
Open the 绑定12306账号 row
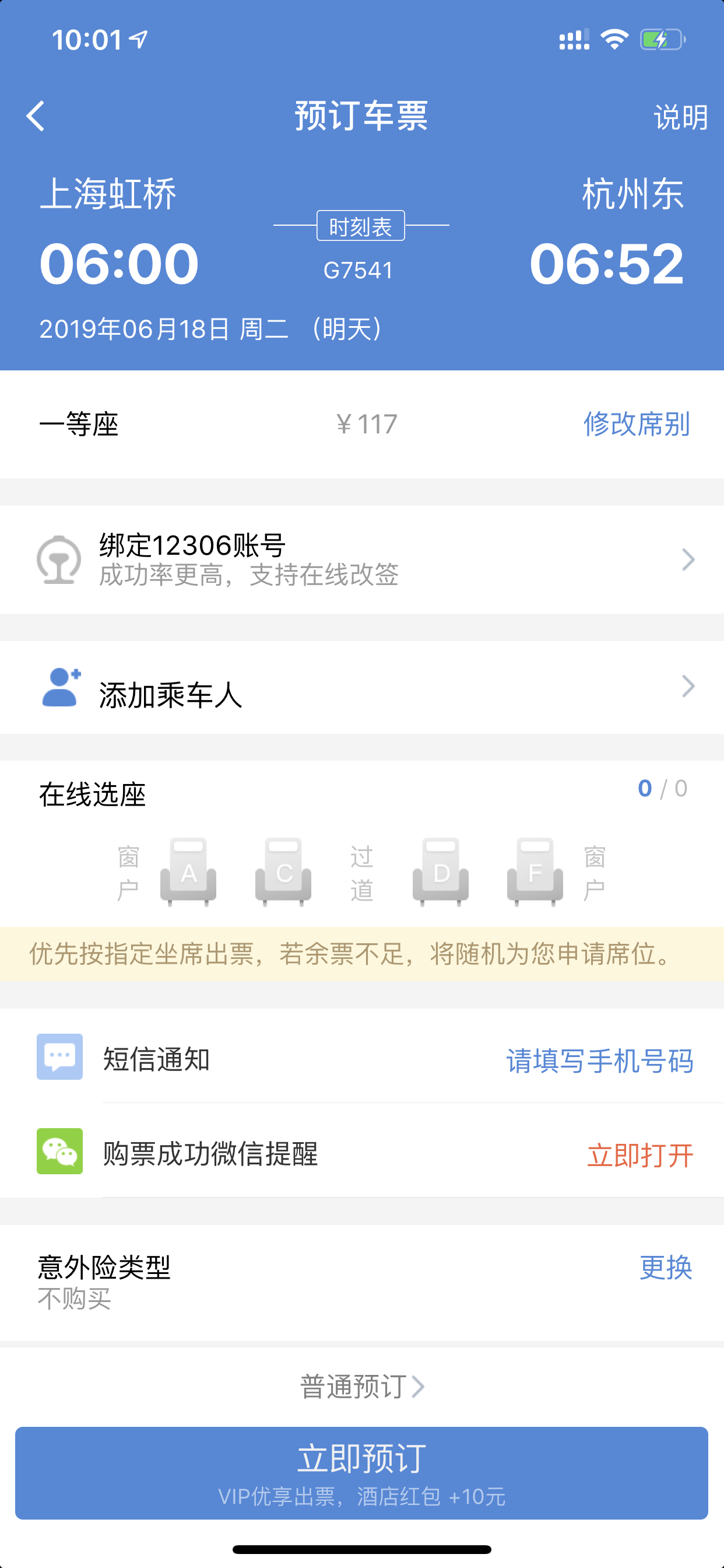(x=362, y=559)
